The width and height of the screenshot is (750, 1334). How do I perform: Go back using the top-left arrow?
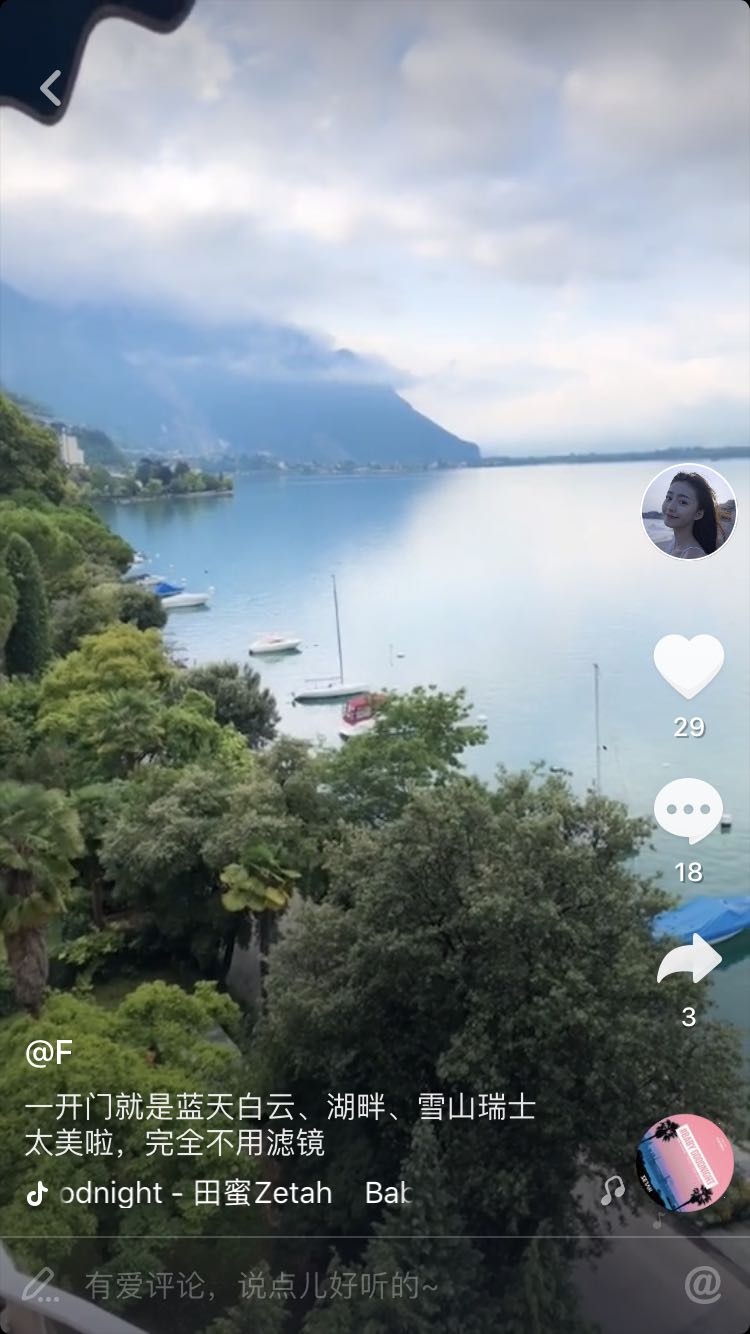pyautogui.click(x=50, y=88)
